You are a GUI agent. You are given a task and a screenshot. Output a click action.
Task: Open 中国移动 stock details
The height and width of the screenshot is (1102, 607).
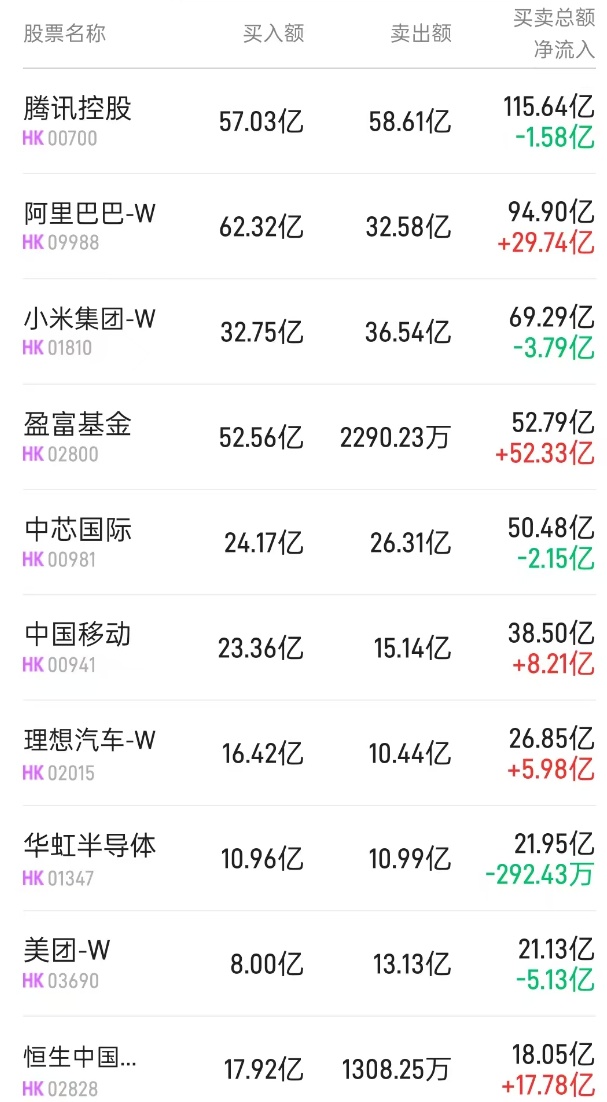pos(78,647)
